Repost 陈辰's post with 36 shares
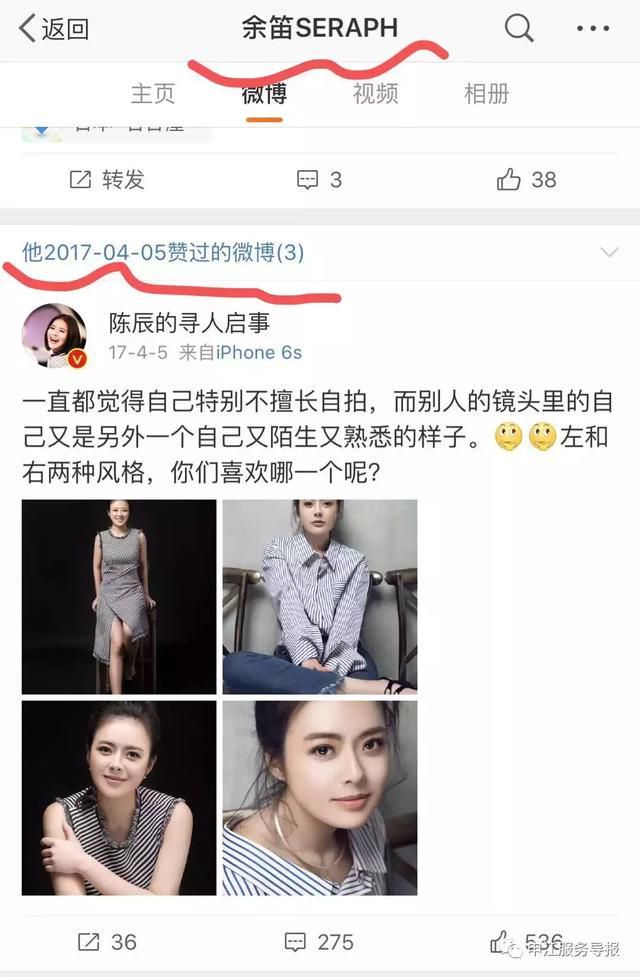Viewport: 640px width, 977px height. pyautogui.click(x=107, y=942)
